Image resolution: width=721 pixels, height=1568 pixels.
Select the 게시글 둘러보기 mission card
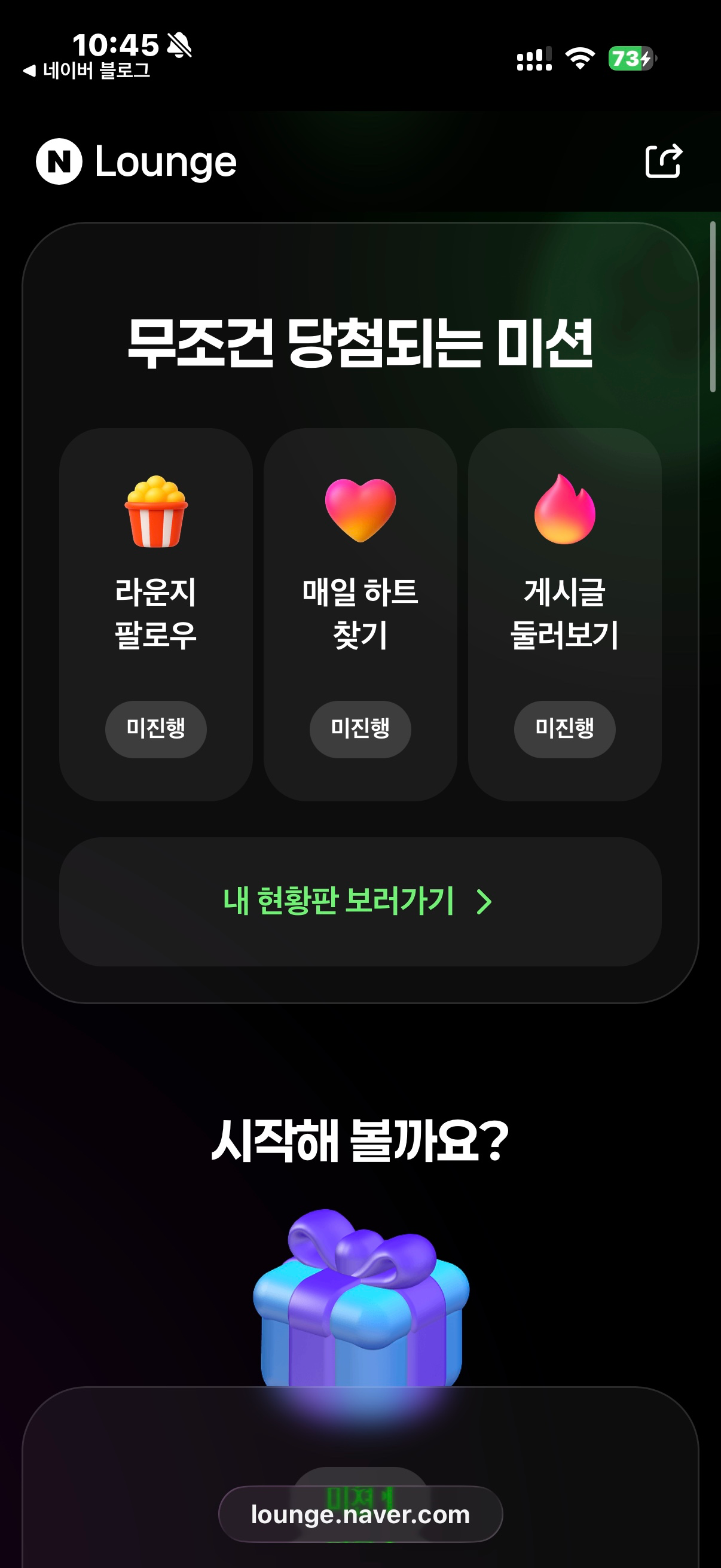tap(564, 615)
